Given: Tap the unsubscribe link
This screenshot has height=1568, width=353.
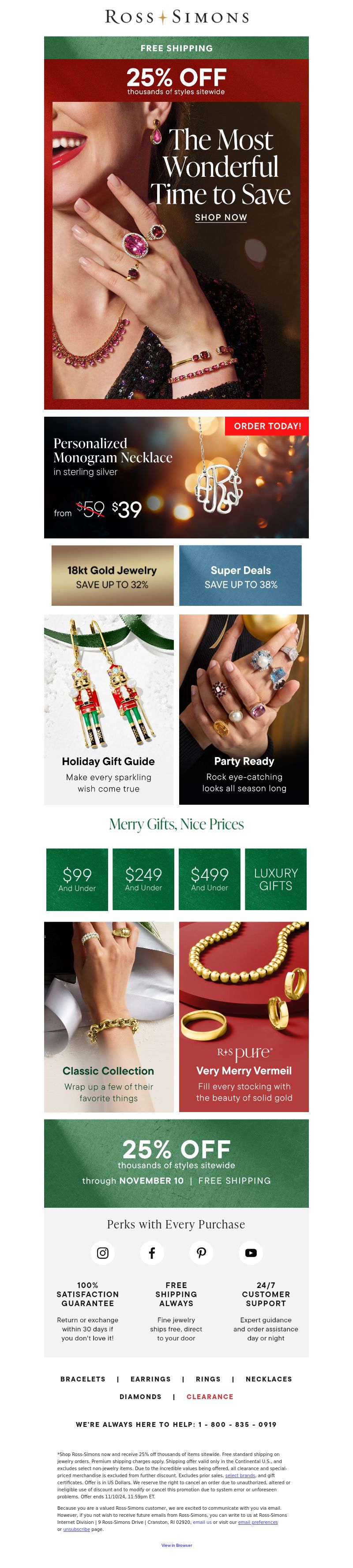Looking at the screenshot, I should pos(77,1529).
